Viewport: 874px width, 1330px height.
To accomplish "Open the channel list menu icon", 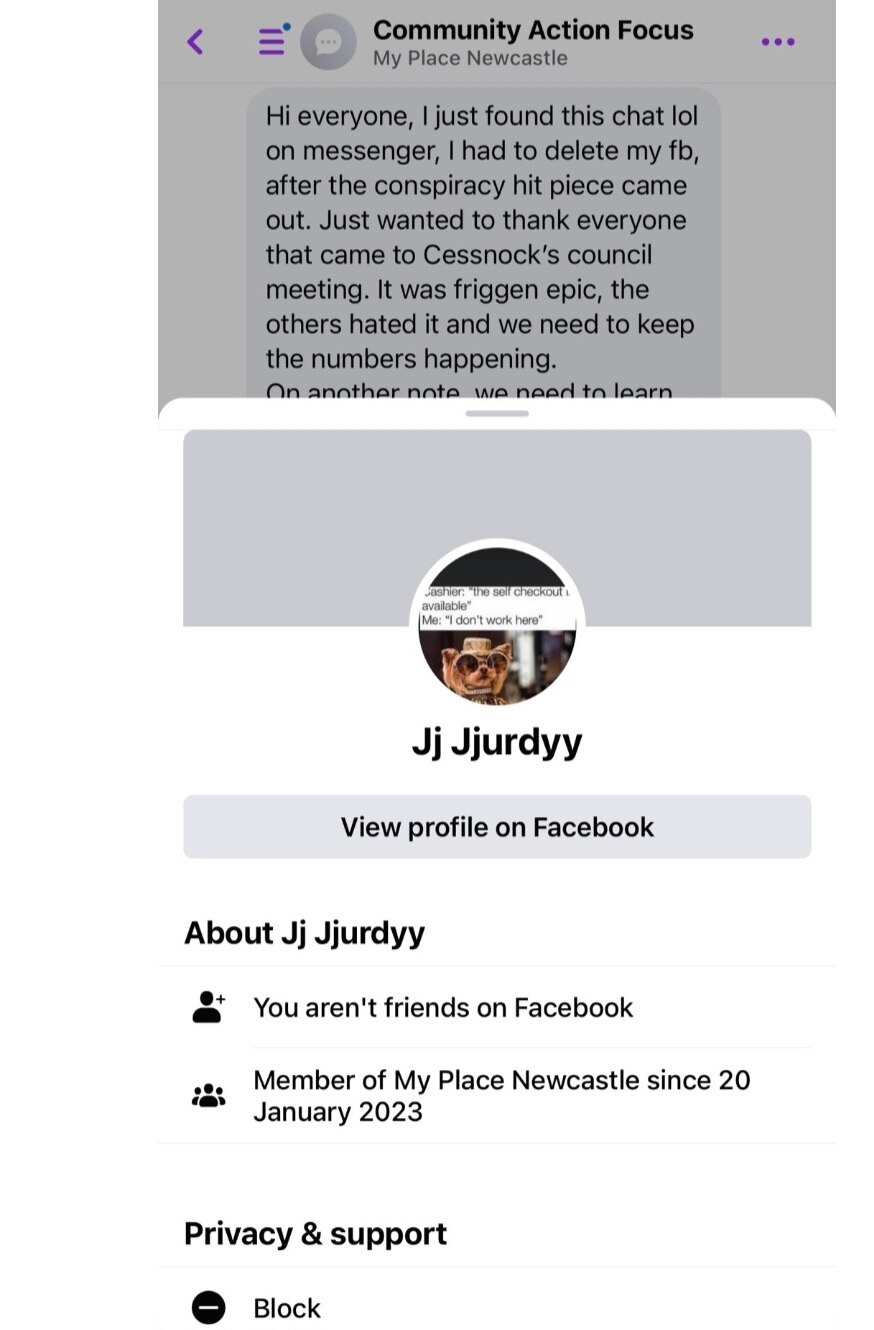I will (272, 41).
